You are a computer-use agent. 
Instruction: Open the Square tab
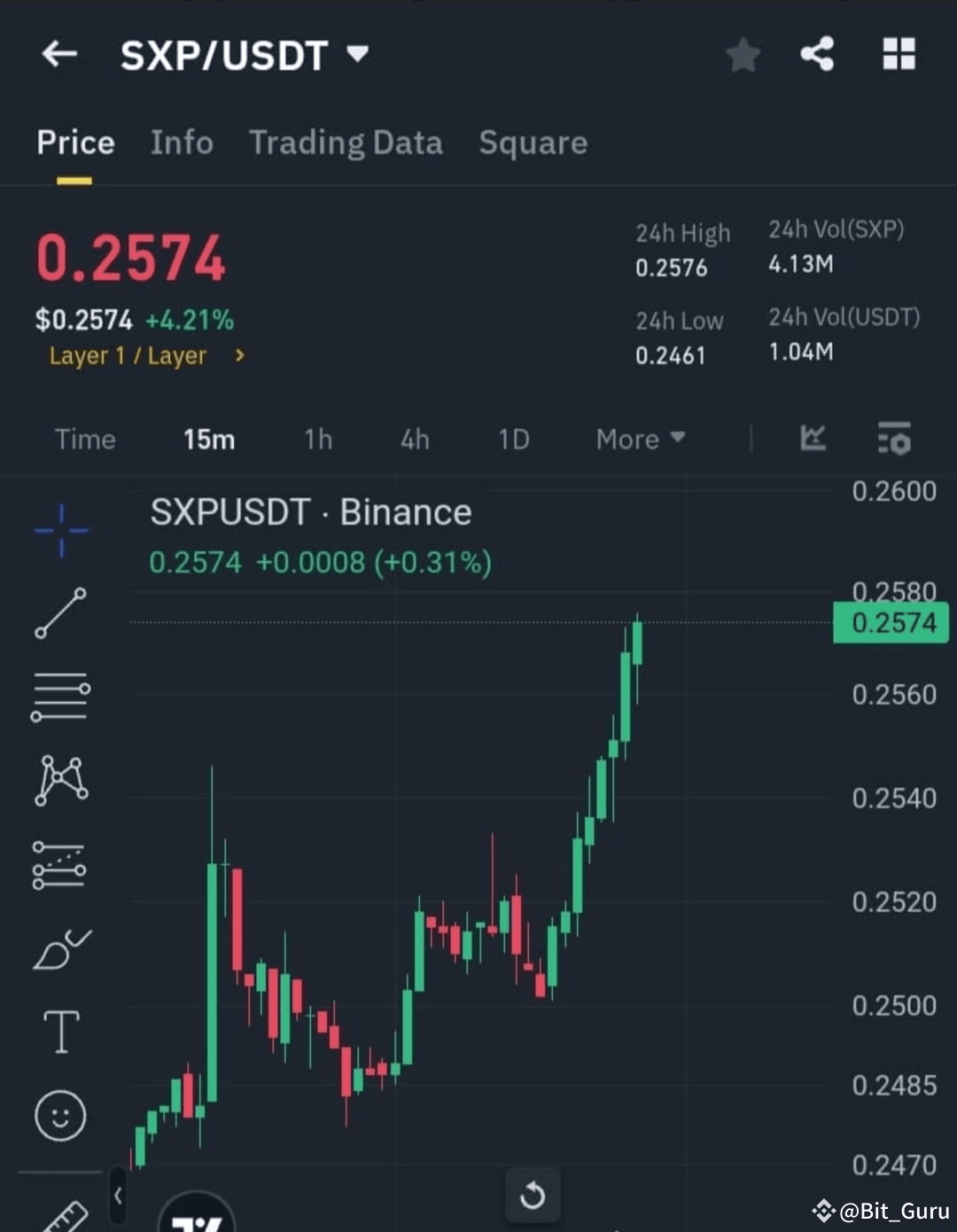533,143
